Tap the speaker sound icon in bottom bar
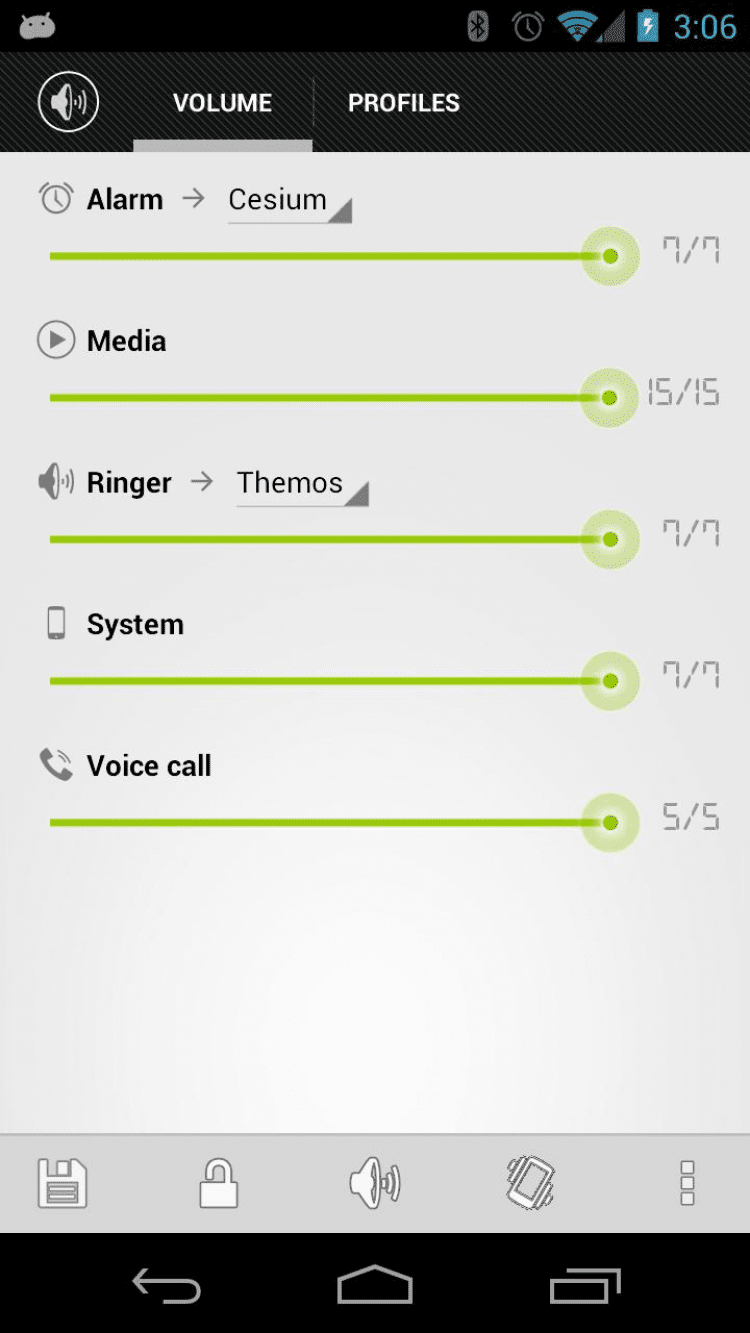Screen dimensions: 750x1333 click(374, 1183)
